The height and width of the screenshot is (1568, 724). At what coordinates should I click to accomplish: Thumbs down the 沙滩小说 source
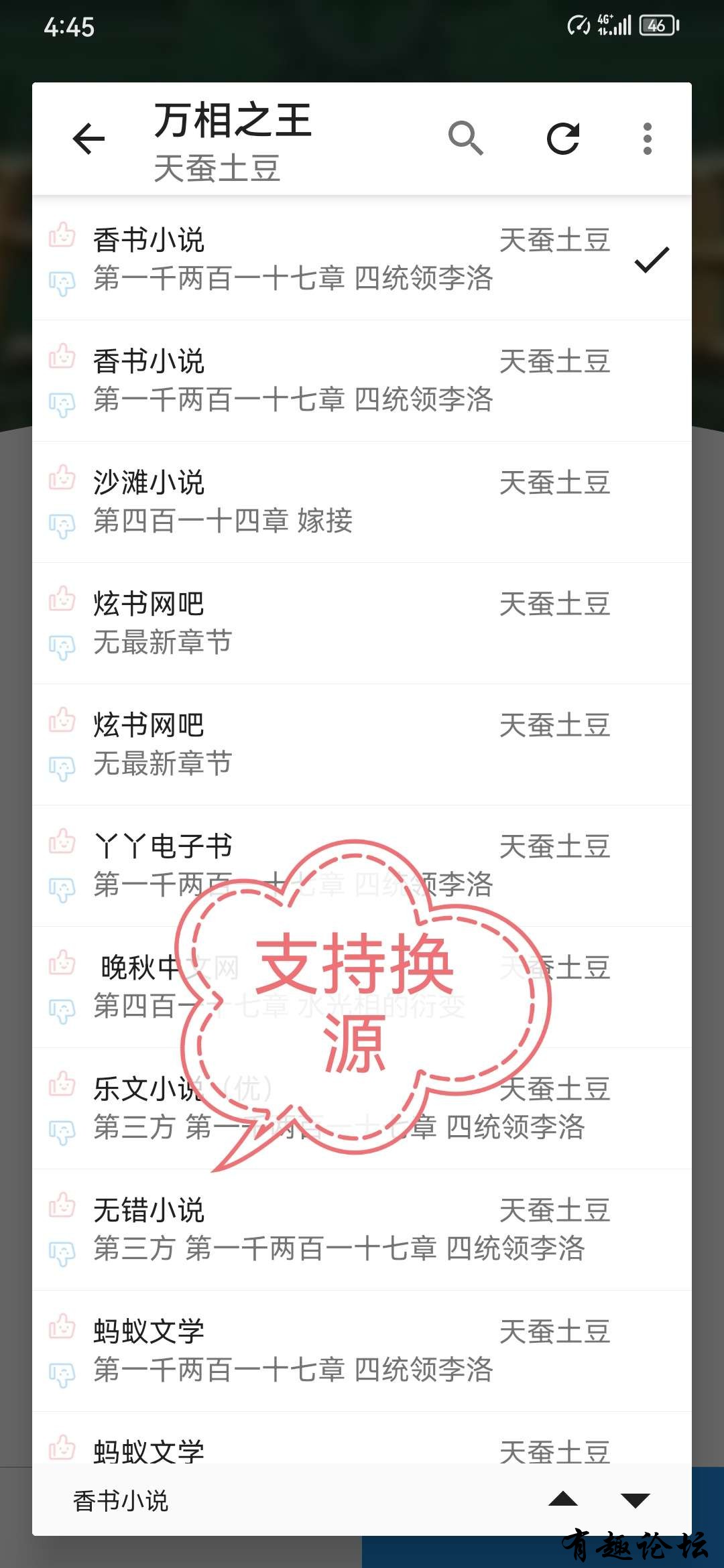coord(62,526)
